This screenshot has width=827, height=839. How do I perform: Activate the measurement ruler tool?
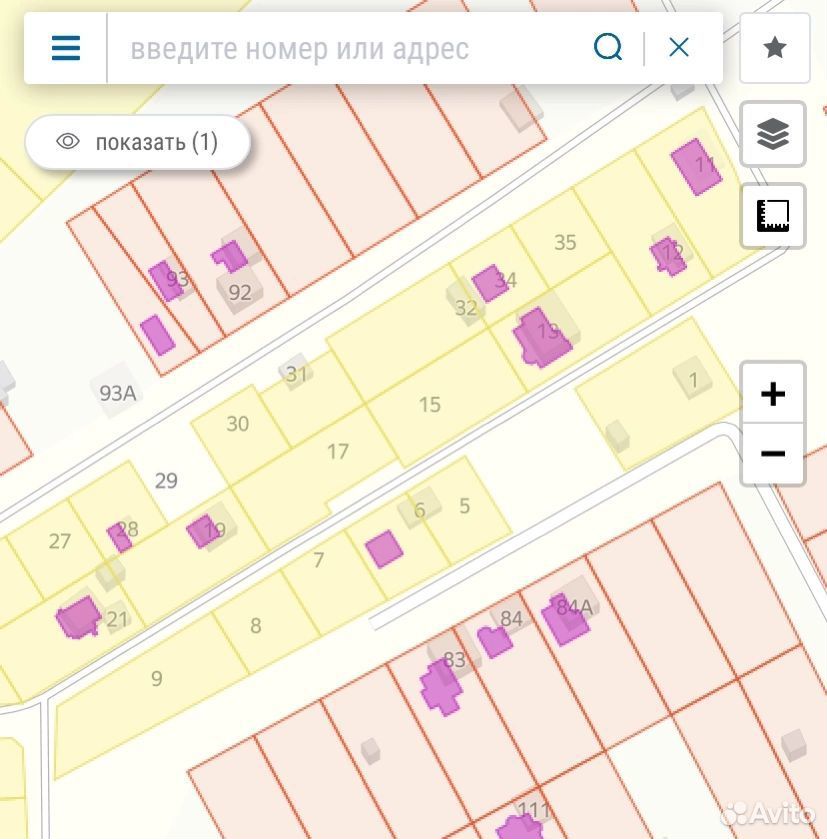point(773,216)
